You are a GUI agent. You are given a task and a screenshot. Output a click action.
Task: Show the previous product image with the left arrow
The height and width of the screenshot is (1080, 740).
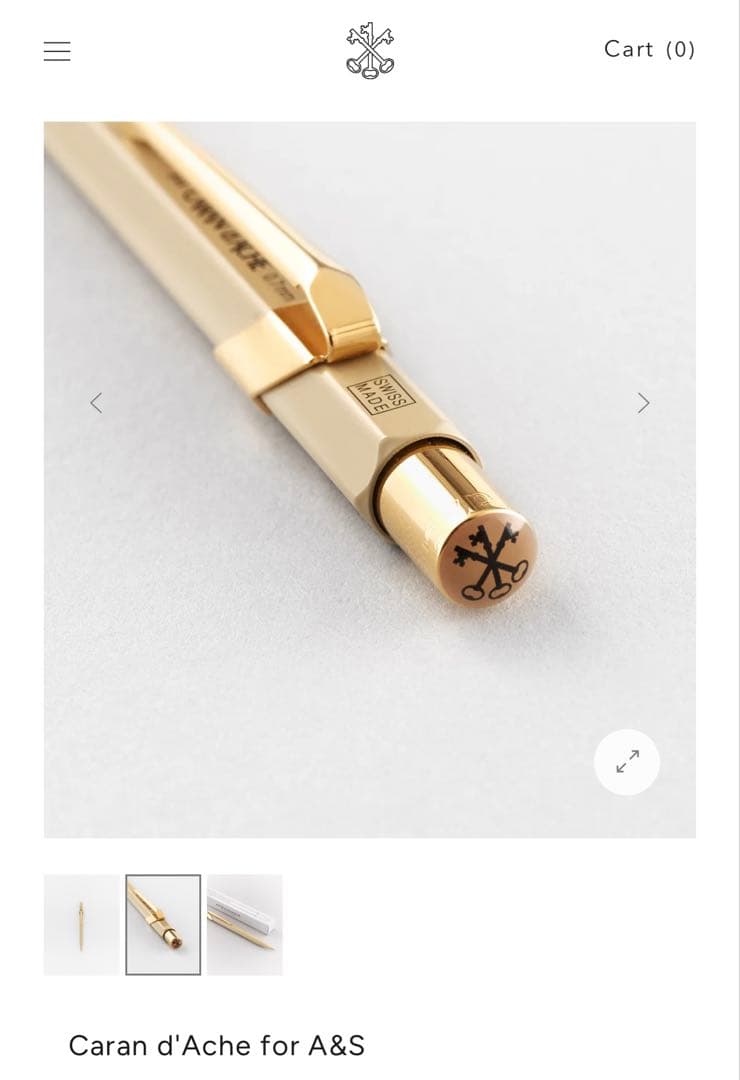click(96, 402)
